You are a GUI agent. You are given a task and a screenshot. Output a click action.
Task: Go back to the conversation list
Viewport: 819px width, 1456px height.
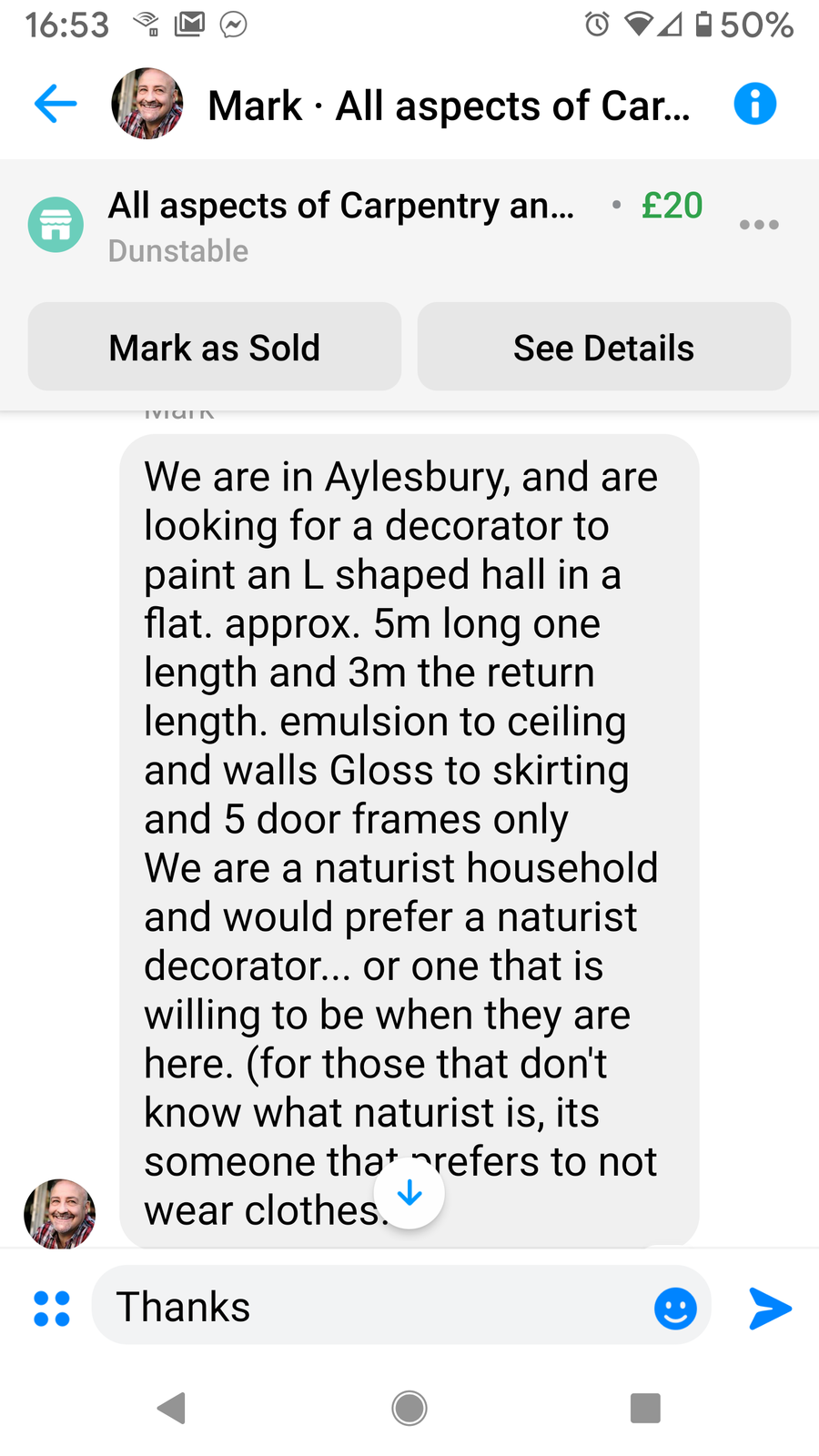[55, 104]
